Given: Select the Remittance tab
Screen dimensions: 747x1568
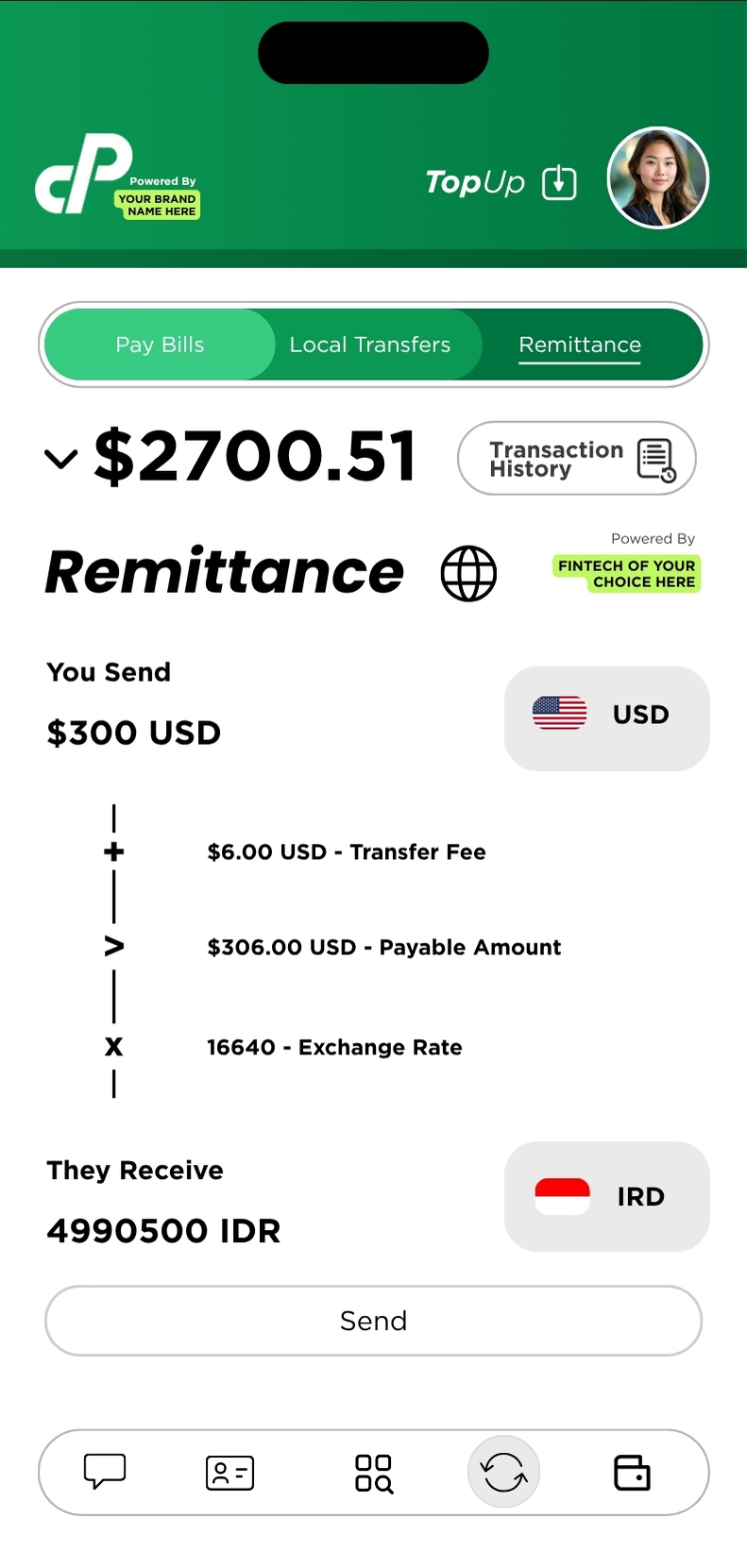Looking at the screenshot, I should 580,345.
